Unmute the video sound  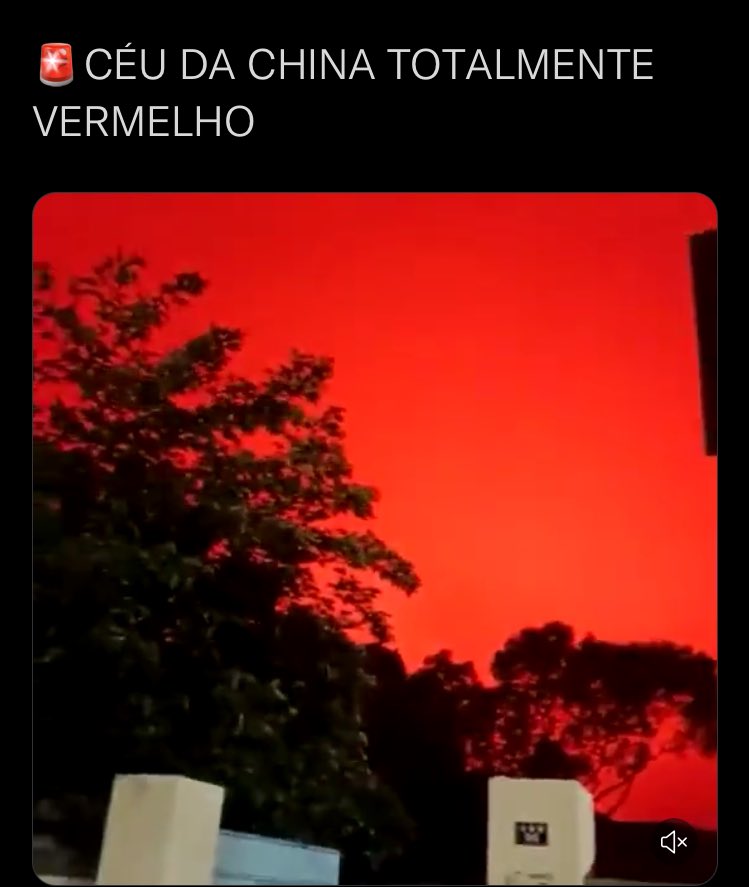[674, 842]
